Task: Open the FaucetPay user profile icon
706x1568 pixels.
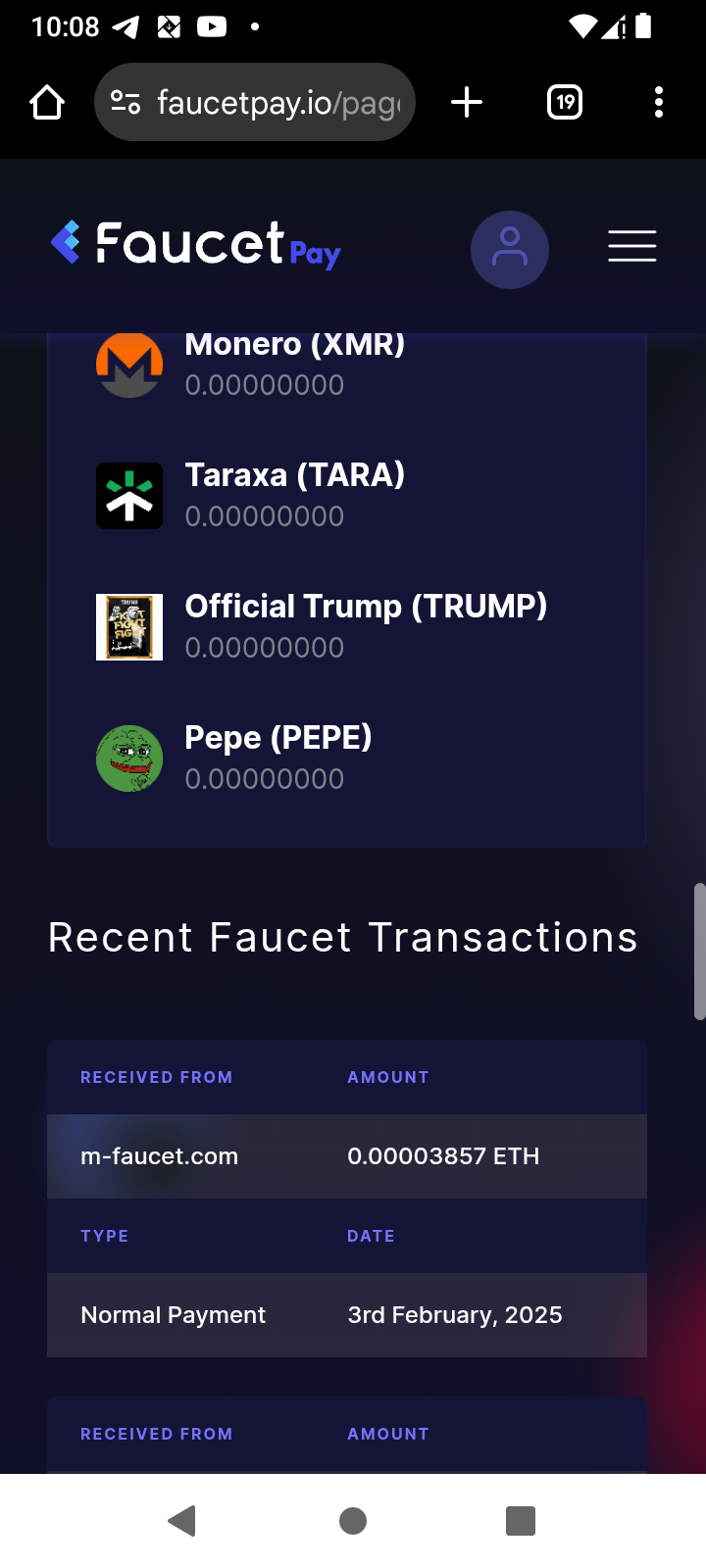Action: [509, 249]
